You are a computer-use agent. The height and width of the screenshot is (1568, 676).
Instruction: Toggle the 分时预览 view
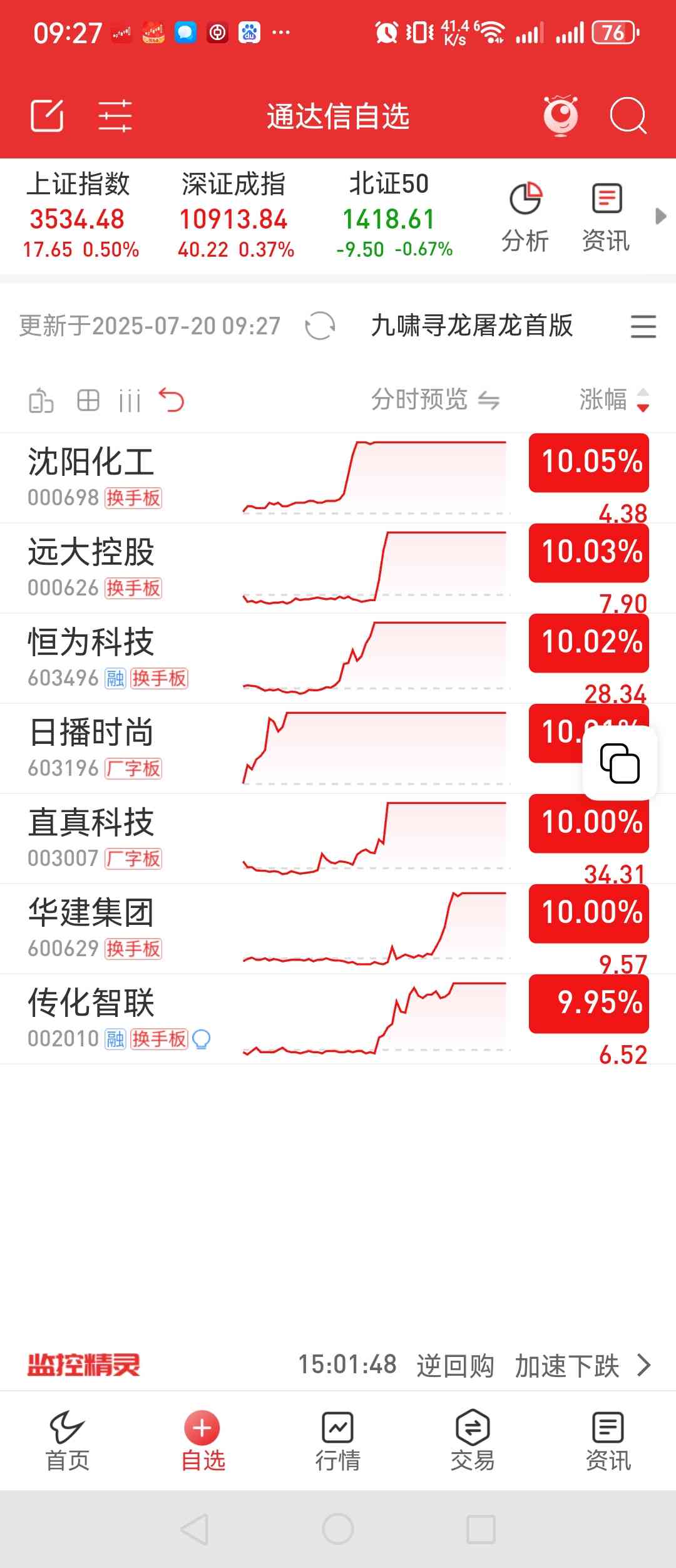click(435, 400)
